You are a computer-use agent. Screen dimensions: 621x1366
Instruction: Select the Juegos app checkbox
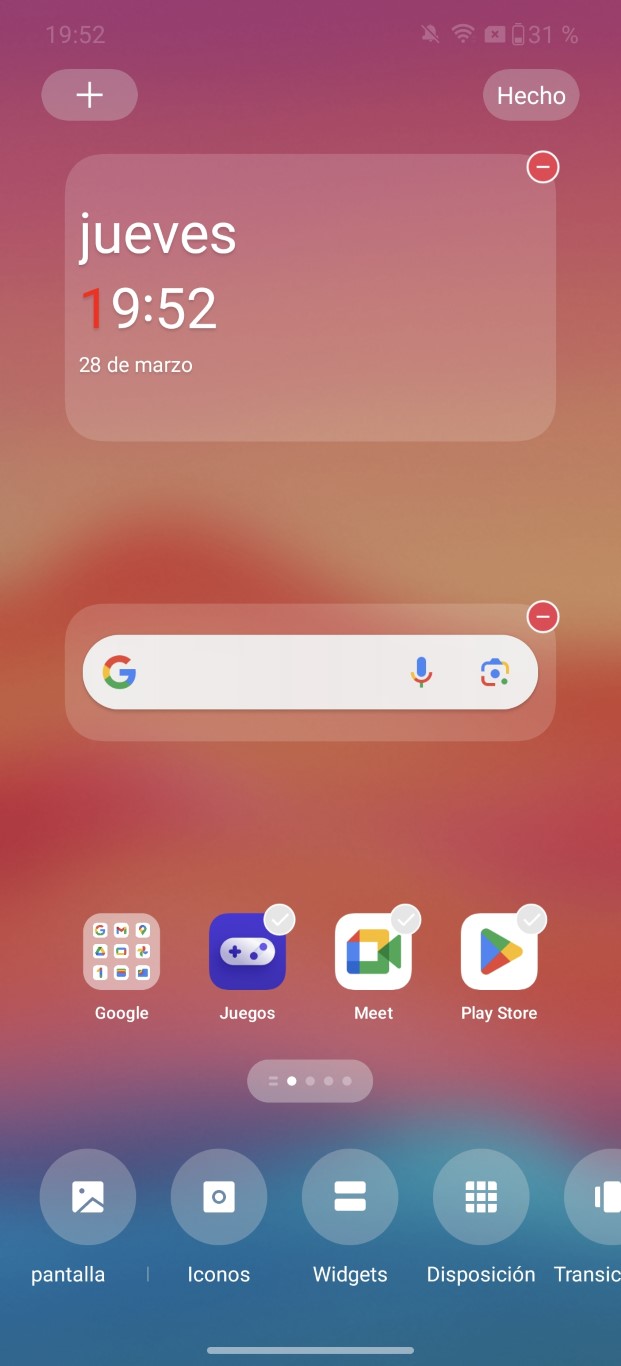[279, 918]
